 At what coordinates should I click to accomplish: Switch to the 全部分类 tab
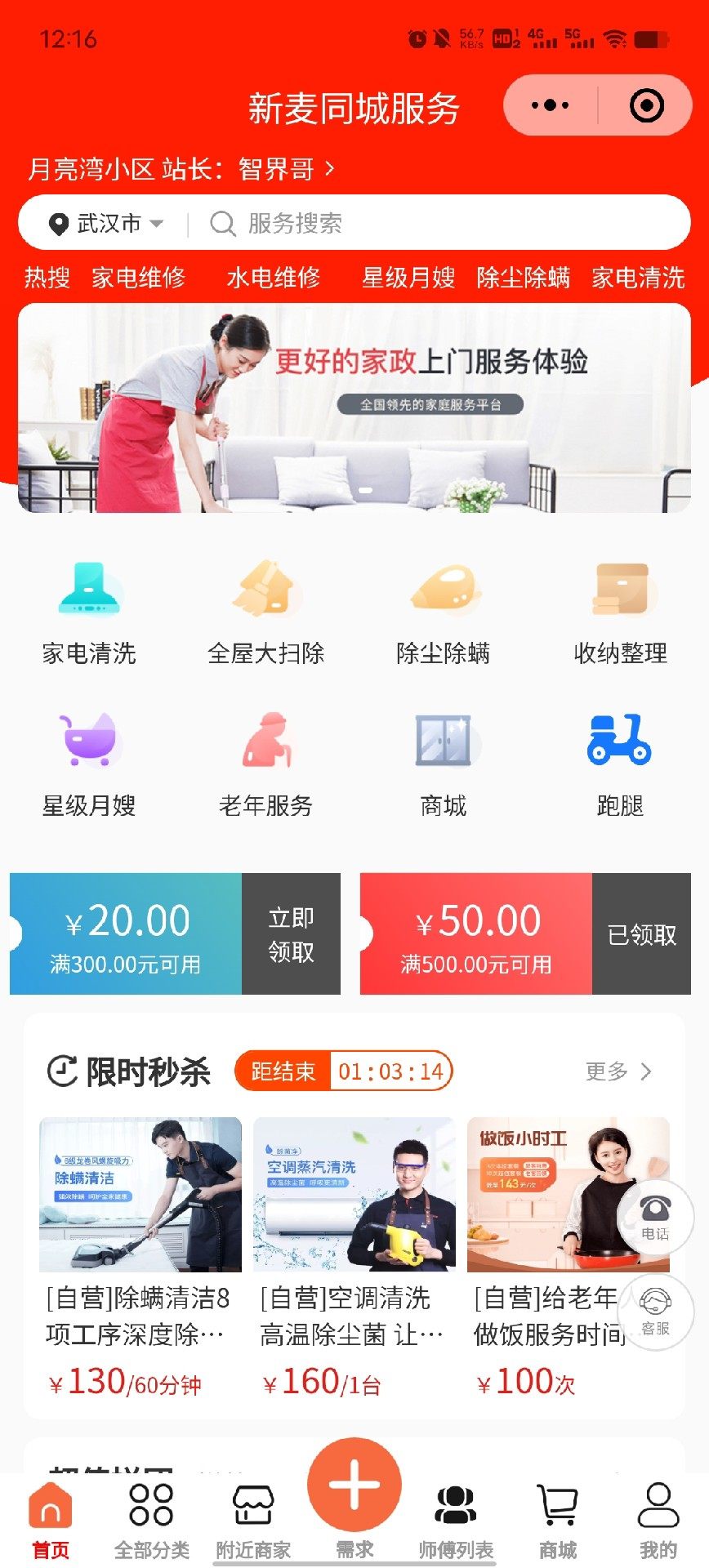(x=152, y=1521)
